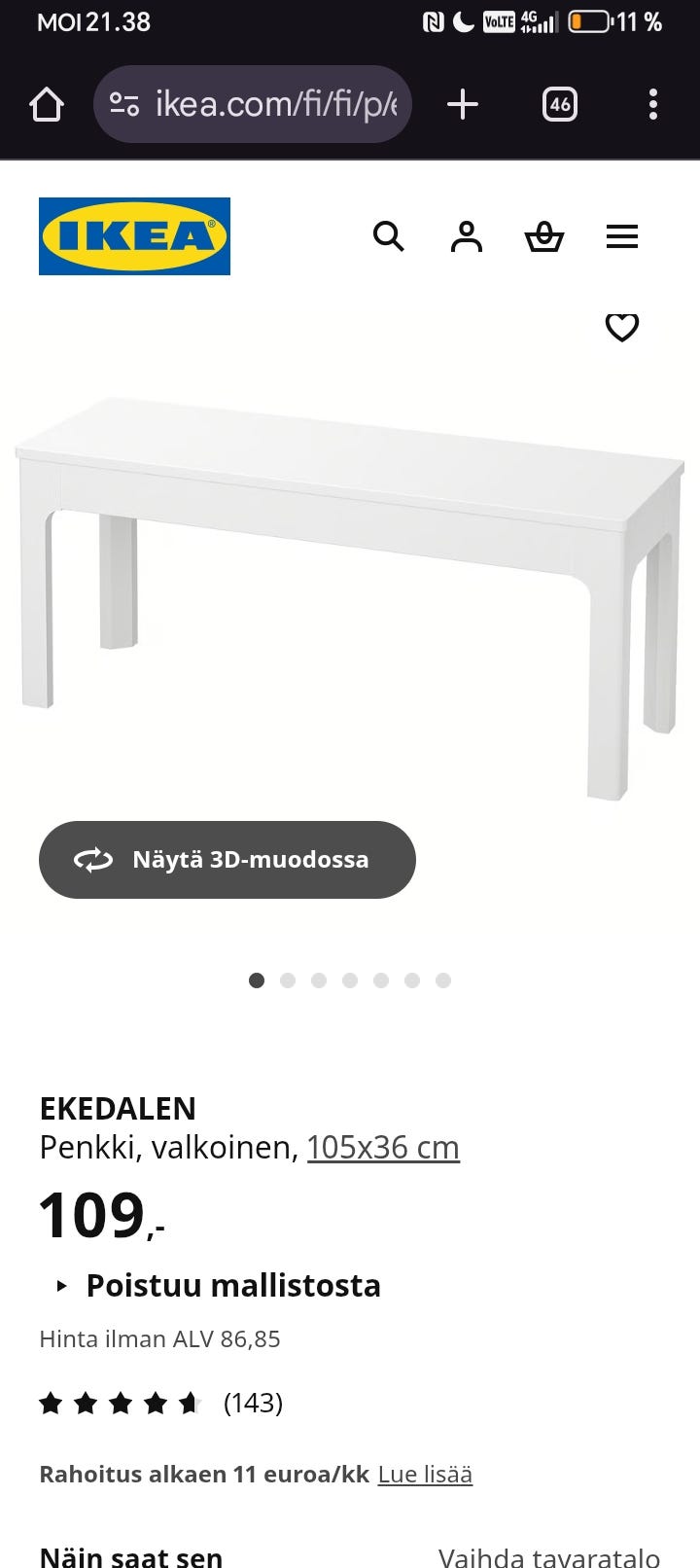Switch to the tab overview showing 46 tabs

point(559,104)
